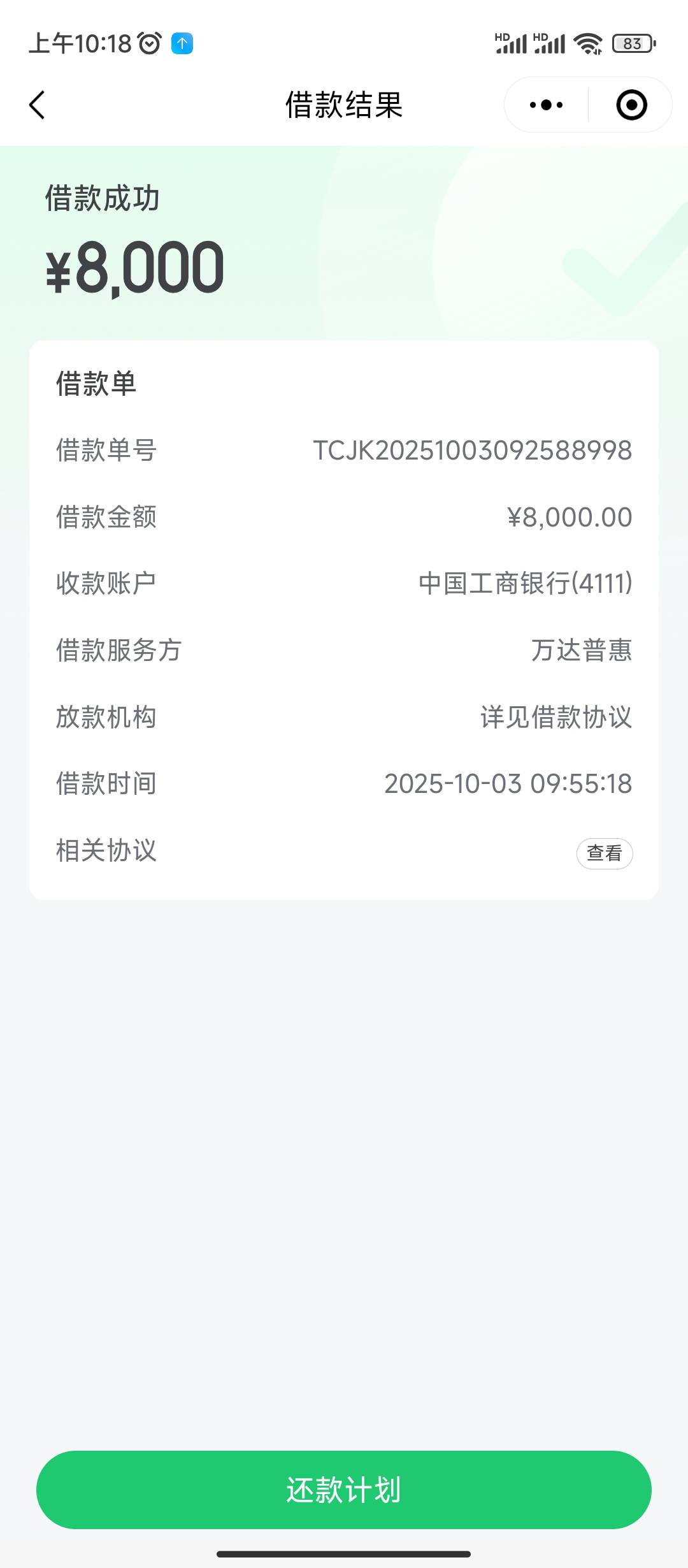The width and height of the screenshot is (688, 1568).
Task: Open the 还款计划 repayment plan
Action: pyautogui.click(x=344, y=1490)
